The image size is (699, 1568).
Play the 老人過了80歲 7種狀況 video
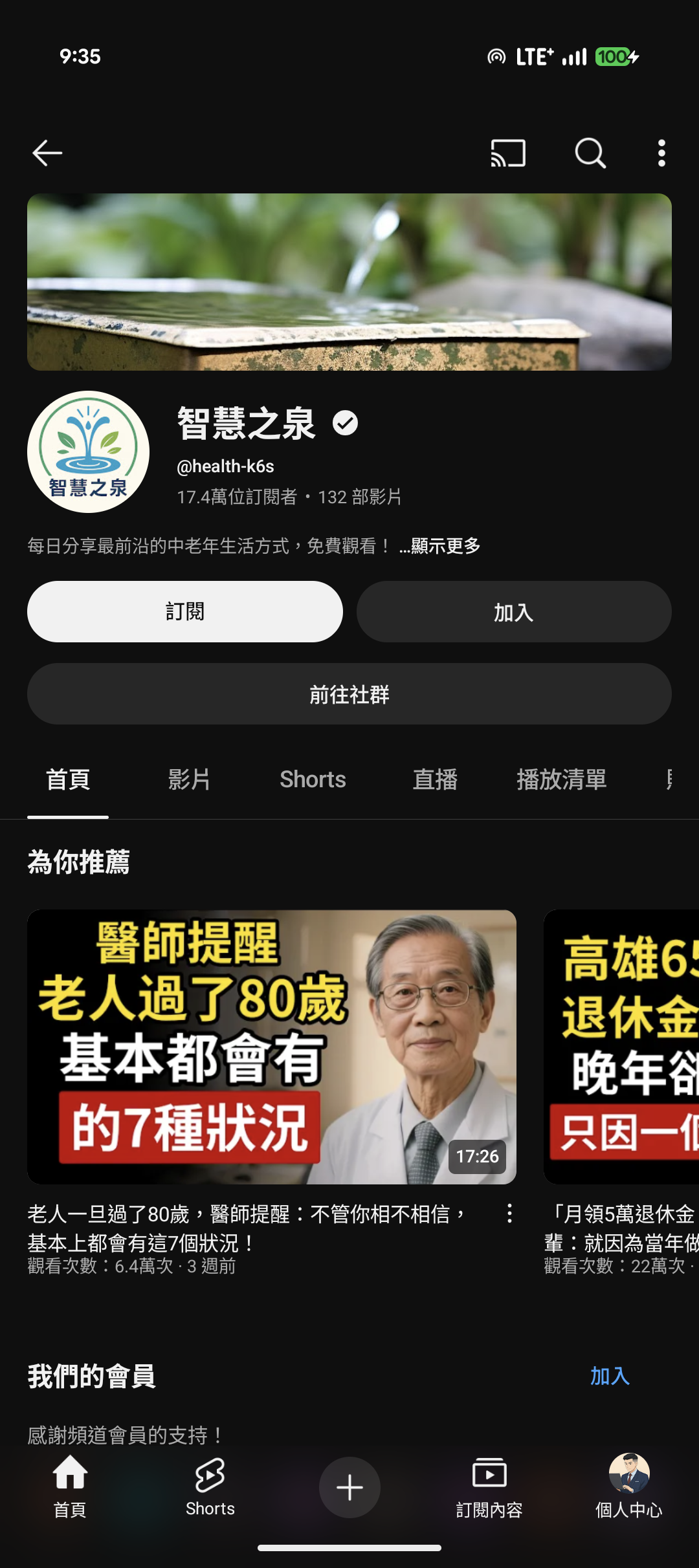pos(271,1047)
